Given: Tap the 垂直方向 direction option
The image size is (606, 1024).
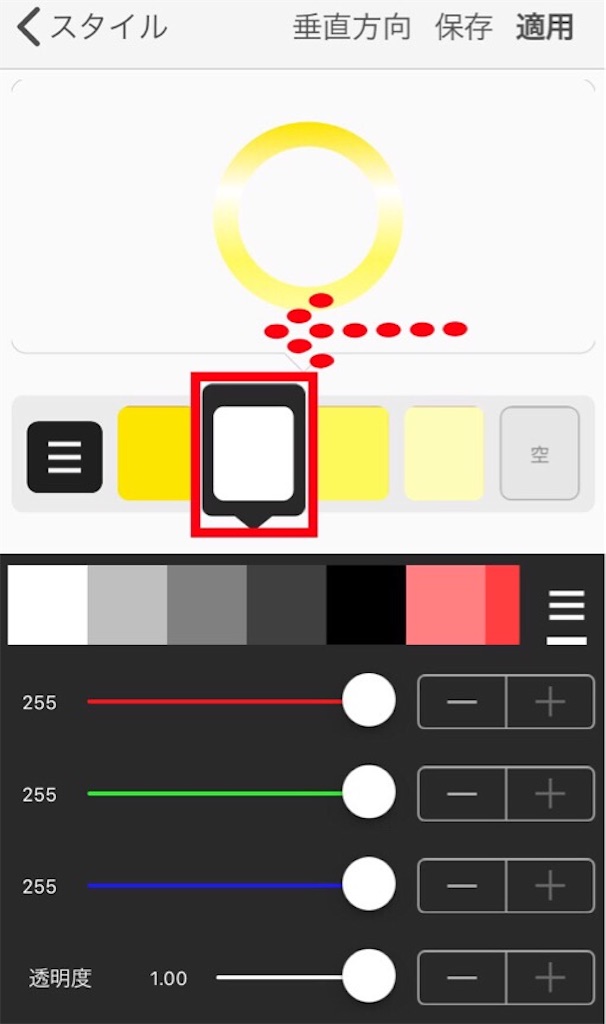Looking at the screenshot, I should (x=351, y=28).
